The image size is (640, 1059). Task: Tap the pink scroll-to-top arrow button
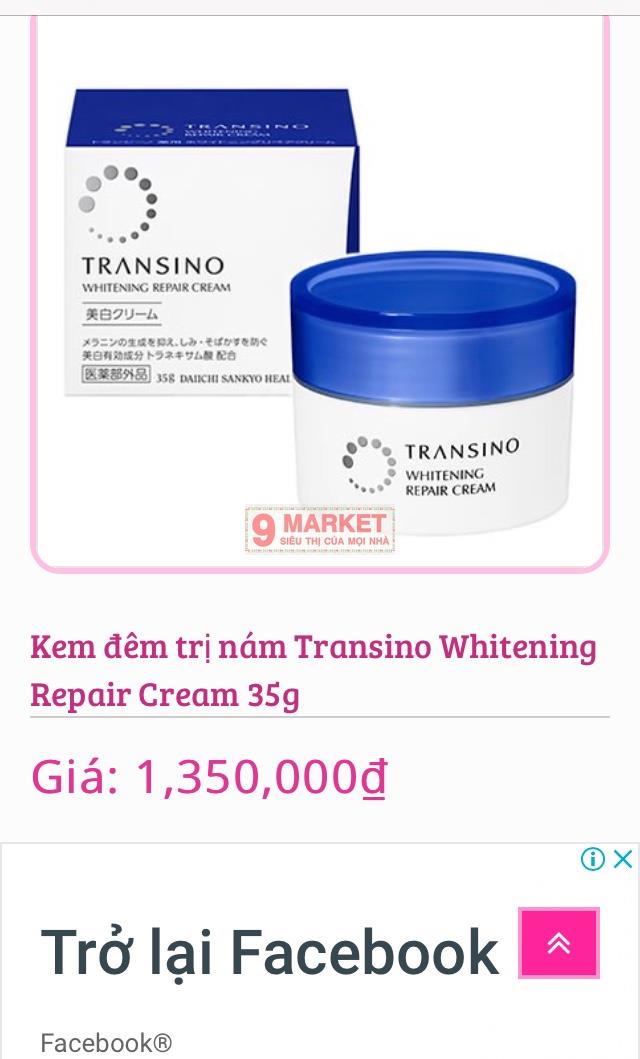pos(559,942)
